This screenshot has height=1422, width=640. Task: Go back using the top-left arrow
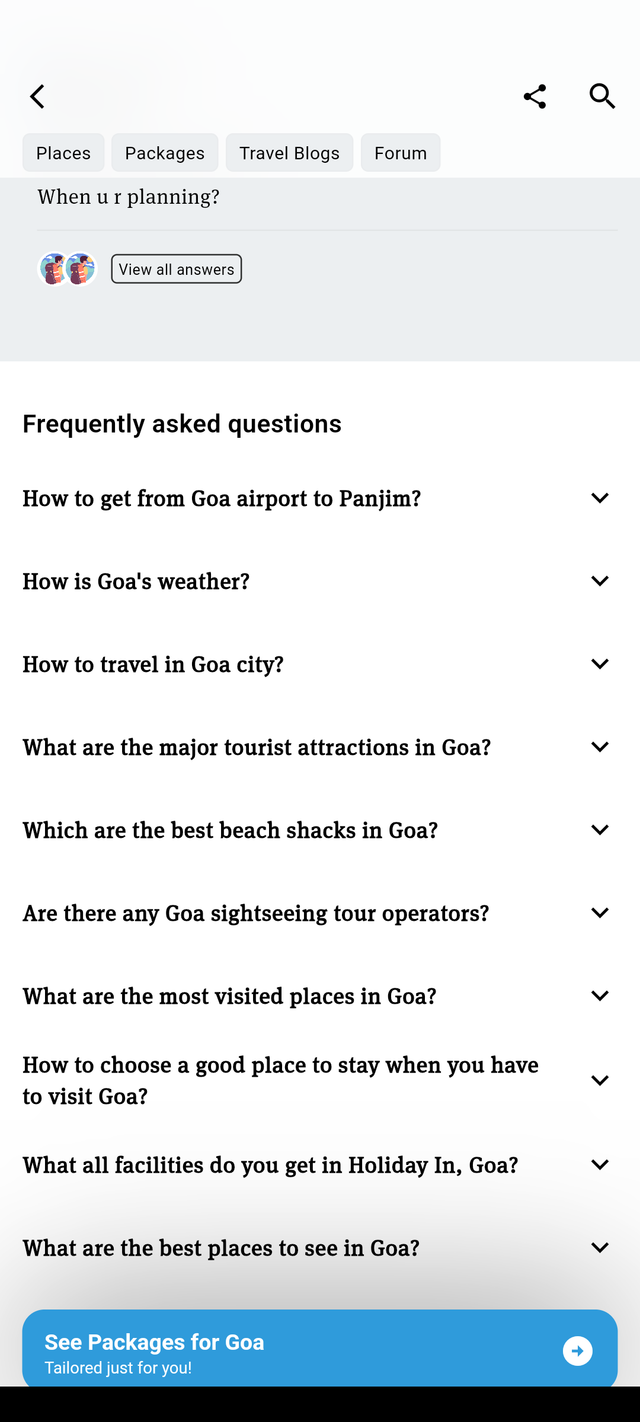pos(37,96)
